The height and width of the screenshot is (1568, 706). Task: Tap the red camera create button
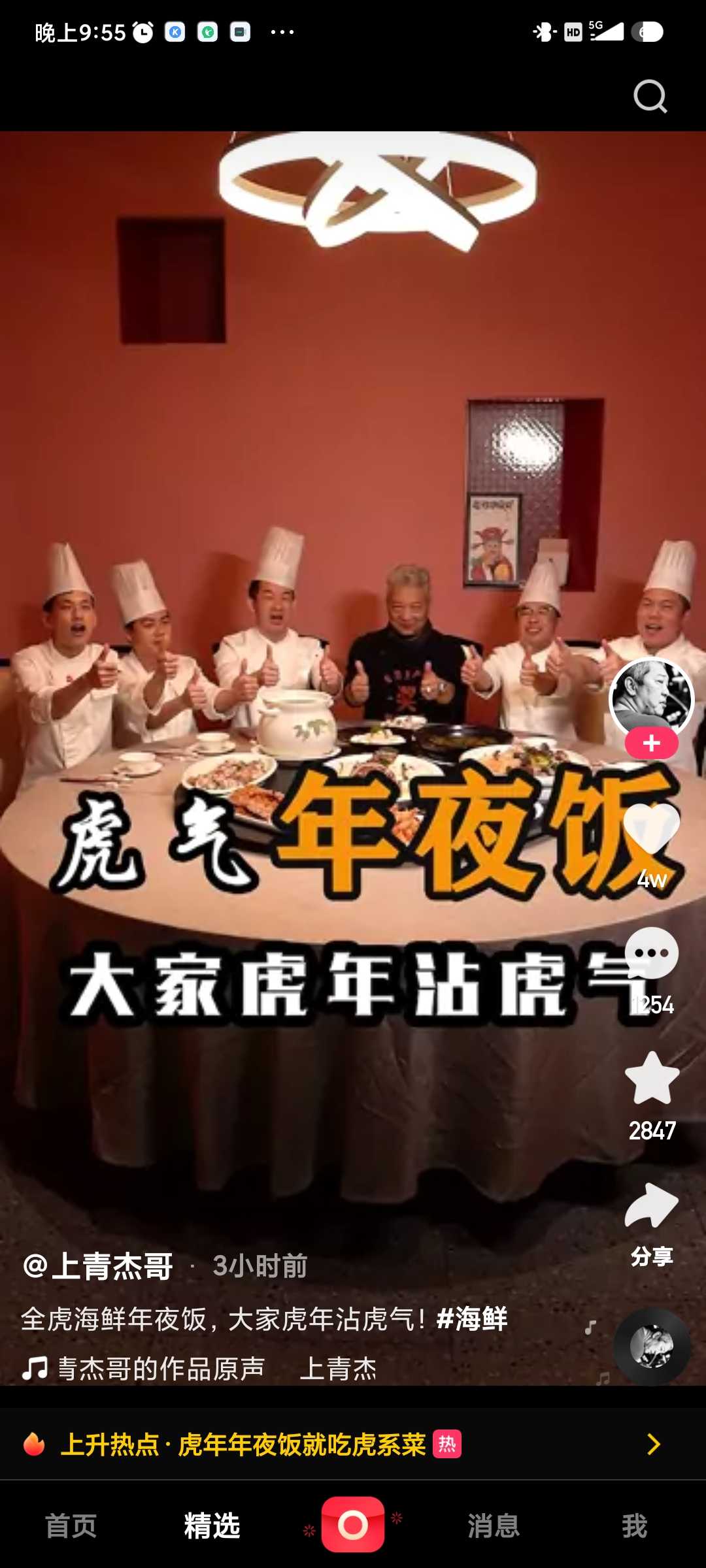353,1524
